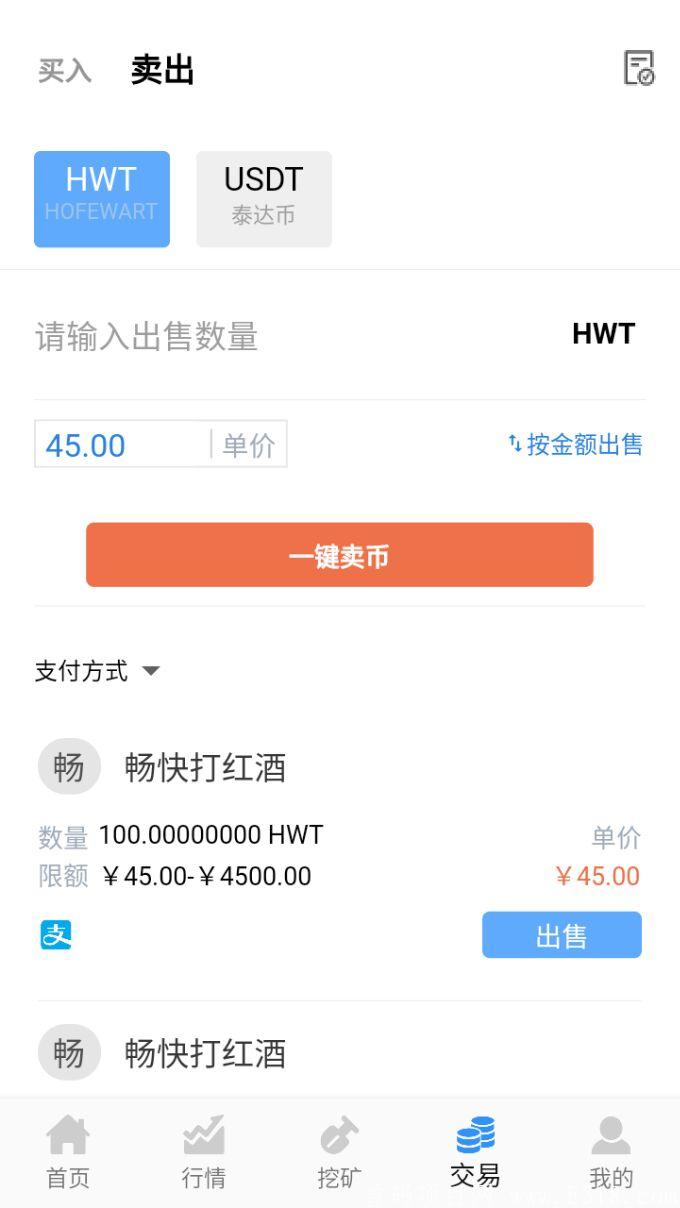The height and width of the screenshot is (1208, 680).
Task: Select the USDT 泰达币 coin chip
Action: pyautogui.click(x=264, y=199)
